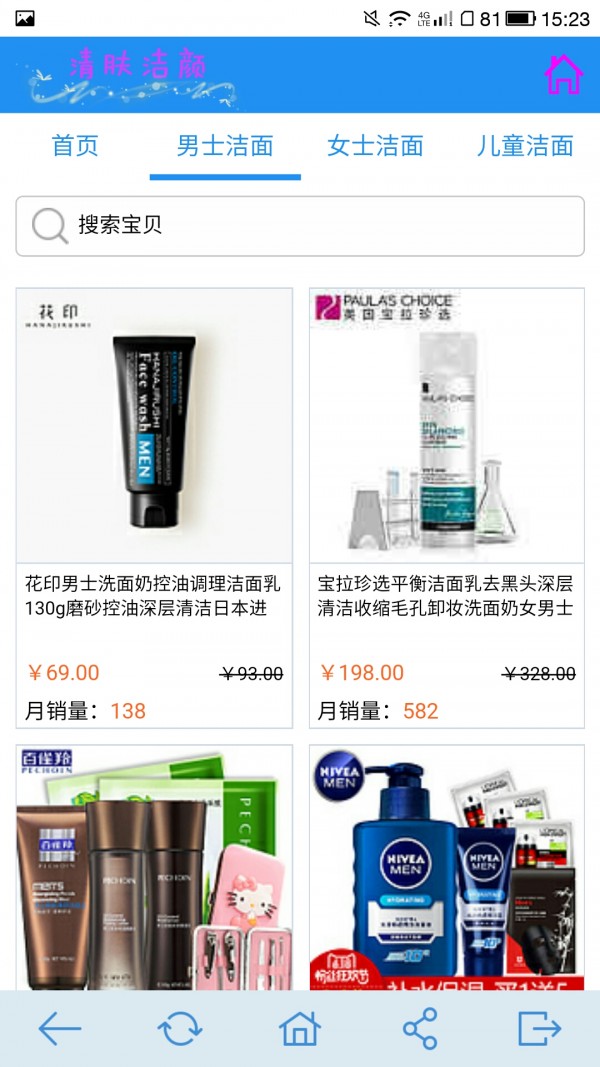This screenshot has width=600, height=1067.
Task: Switch to the 女士洁面 tab
Action: tap(375, 146)
